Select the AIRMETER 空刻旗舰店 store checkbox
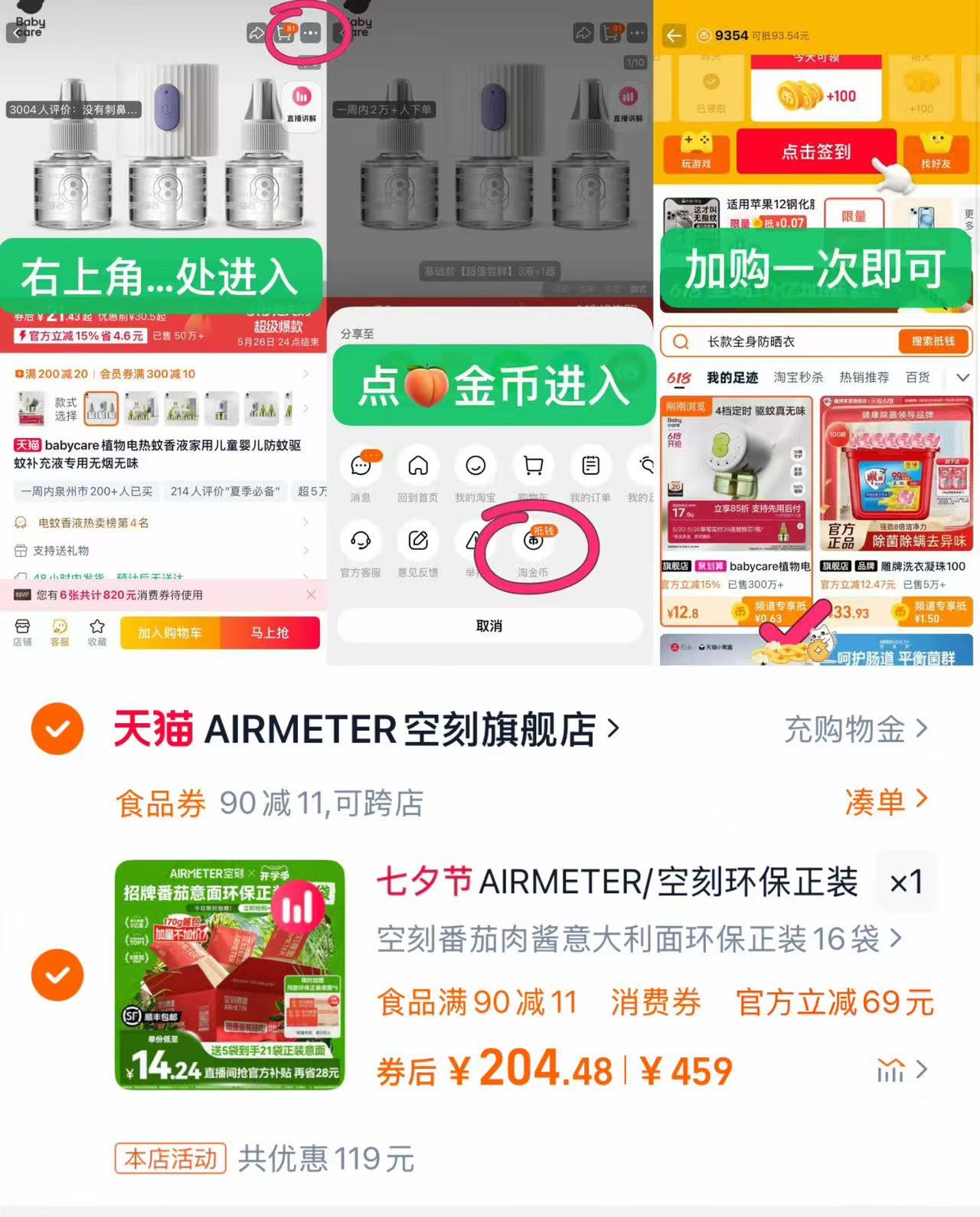Viewport: 980px width, 1217px height. (x=57, y=729)
